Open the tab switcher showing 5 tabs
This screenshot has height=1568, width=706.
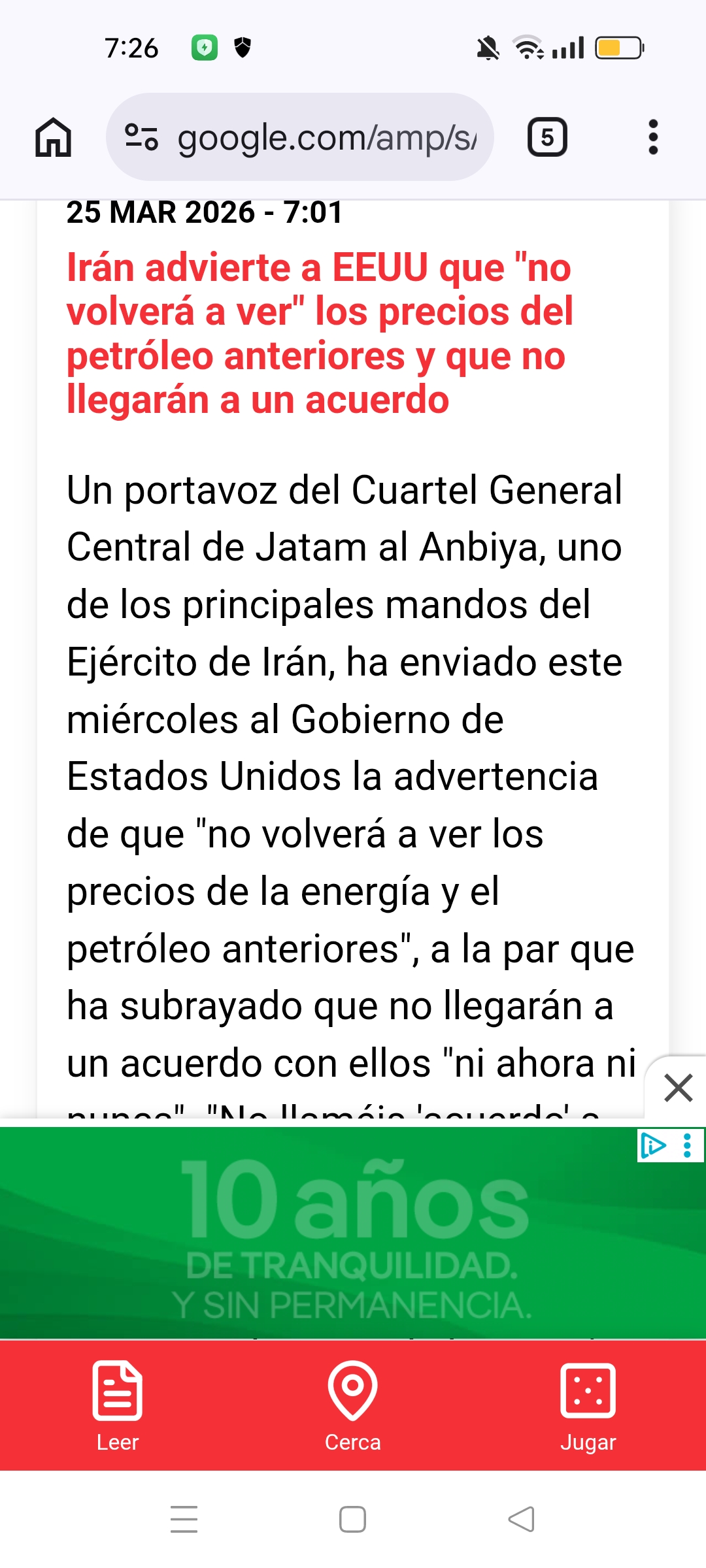(x=547, y=137)
